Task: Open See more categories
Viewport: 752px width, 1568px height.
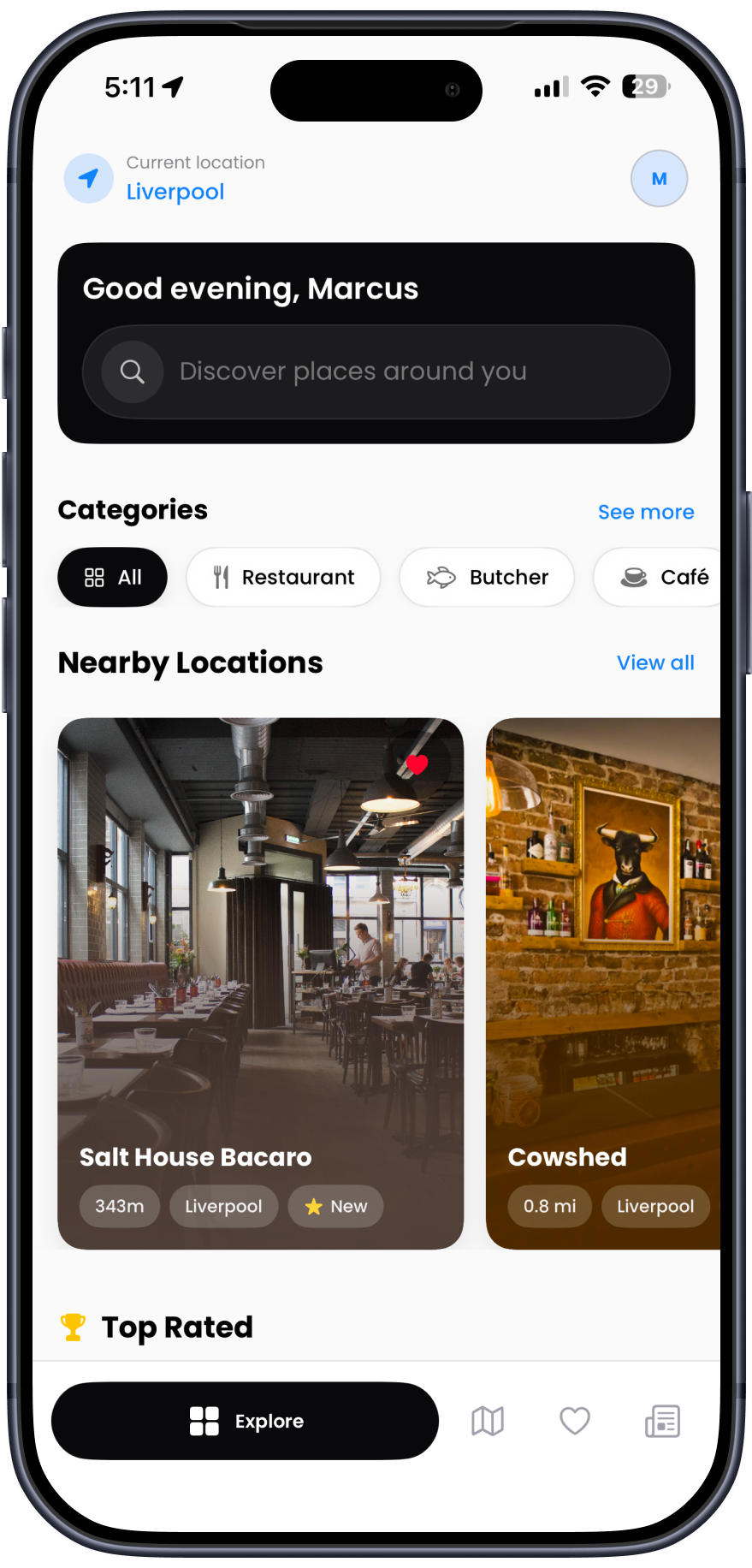Action: (x=646, y=512)
